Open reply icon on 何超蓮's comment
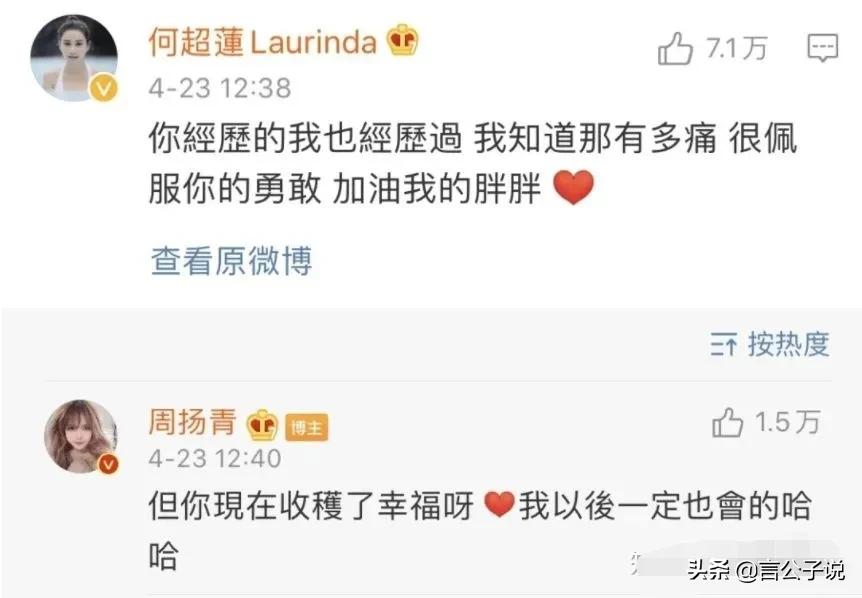 822,47
